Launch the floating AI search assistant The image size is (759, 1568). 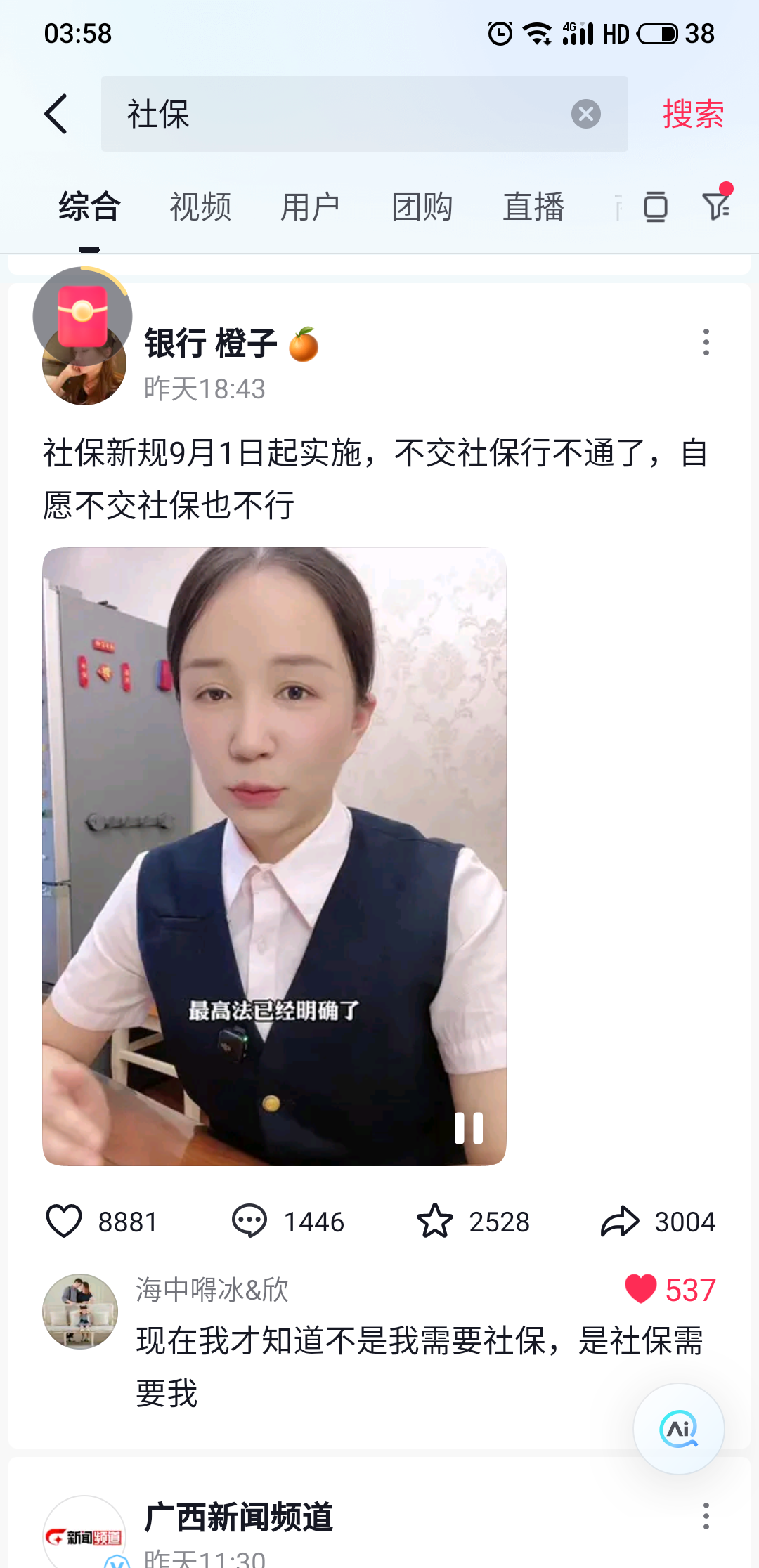click(679, 1429)
